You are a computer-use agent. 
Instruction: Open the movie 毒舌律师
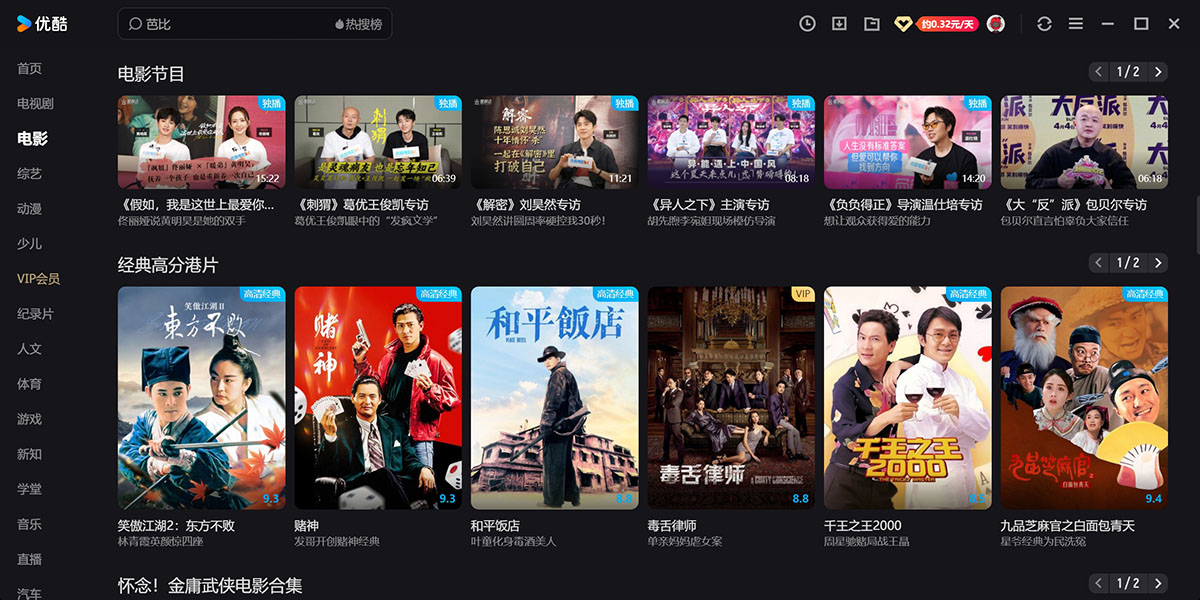coord(731,398)
